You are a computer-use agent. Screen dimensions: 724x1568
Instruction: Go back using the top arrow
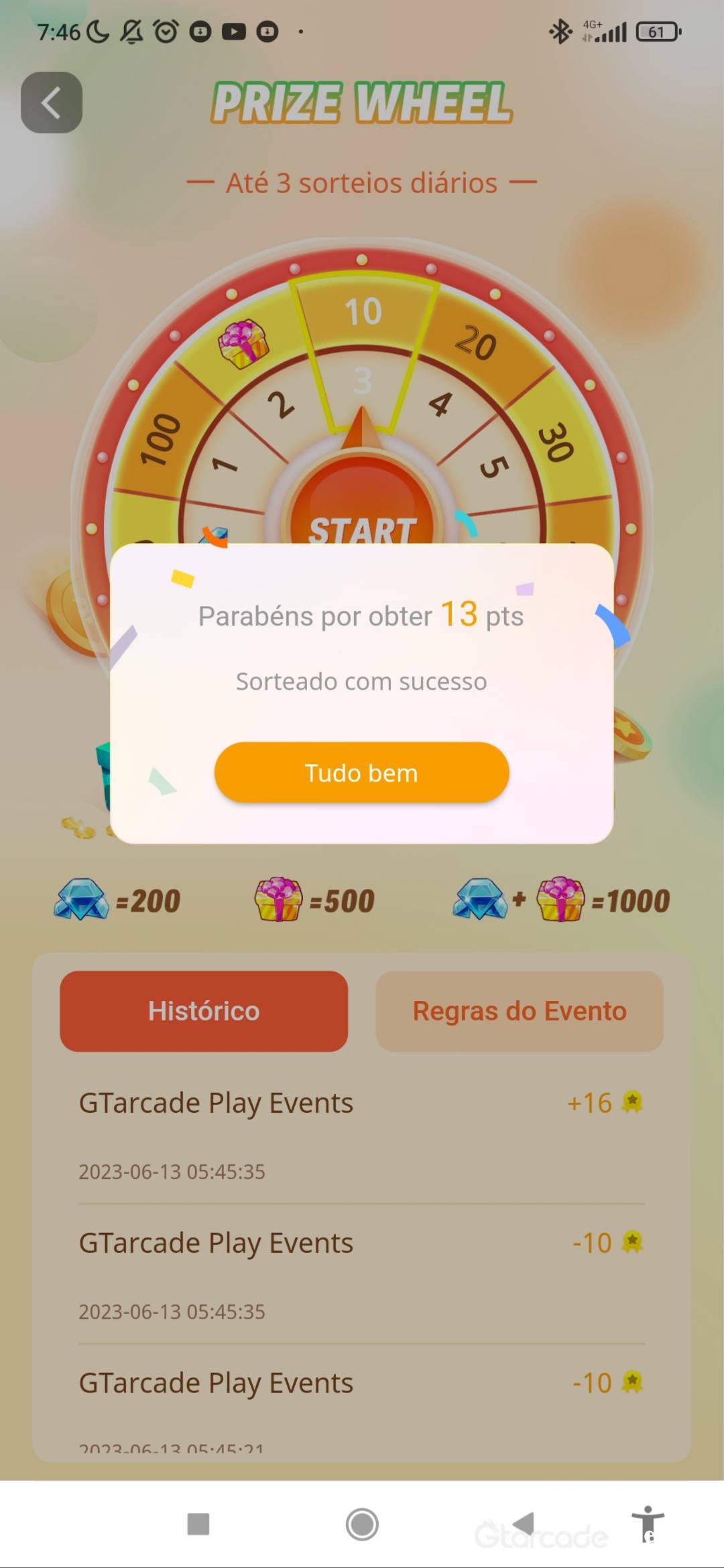(52, 103)
